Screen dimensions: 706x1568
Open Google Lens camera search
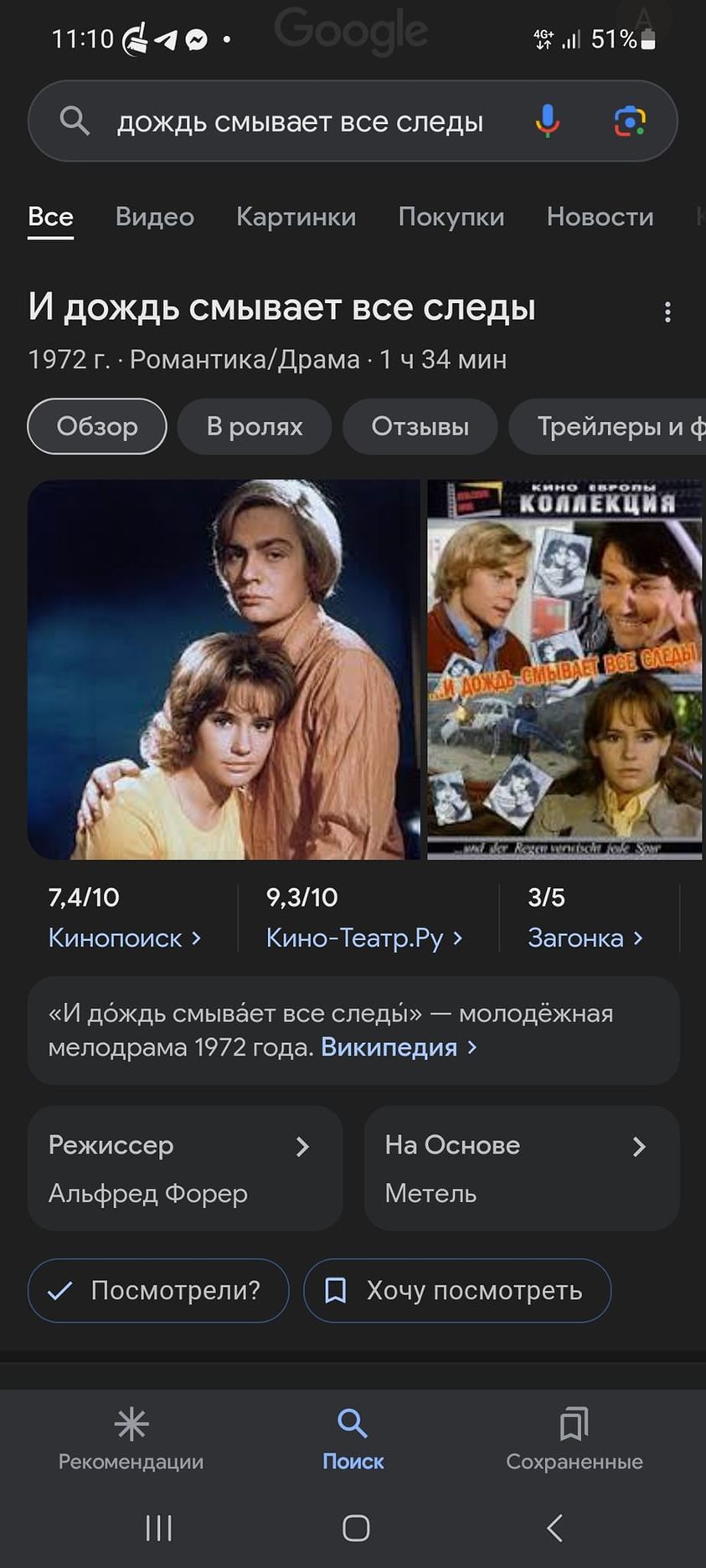(x=630, y=121)
